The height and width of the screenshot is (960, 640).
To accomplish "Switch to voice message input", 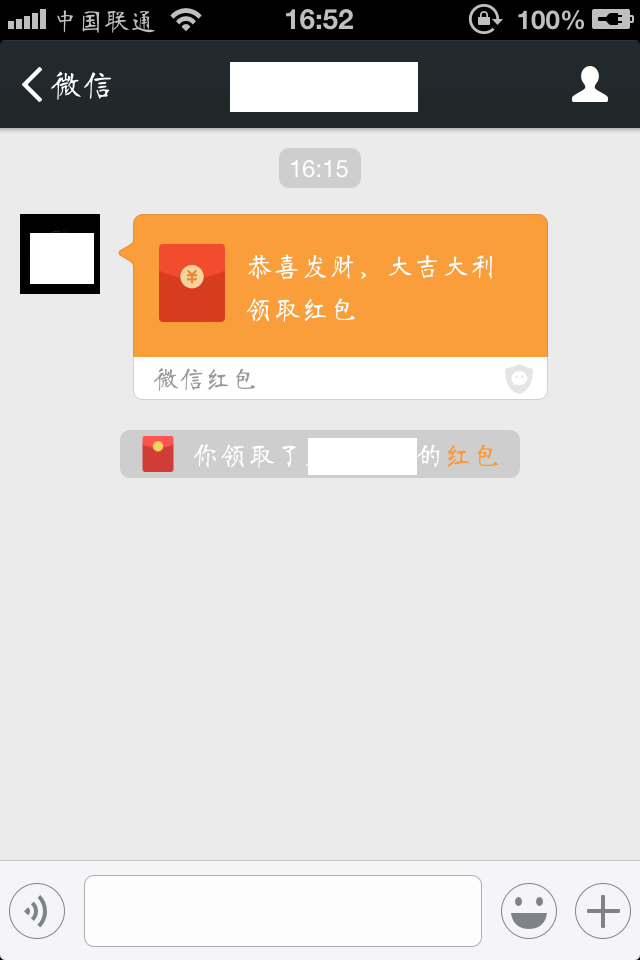I will 37,911.
